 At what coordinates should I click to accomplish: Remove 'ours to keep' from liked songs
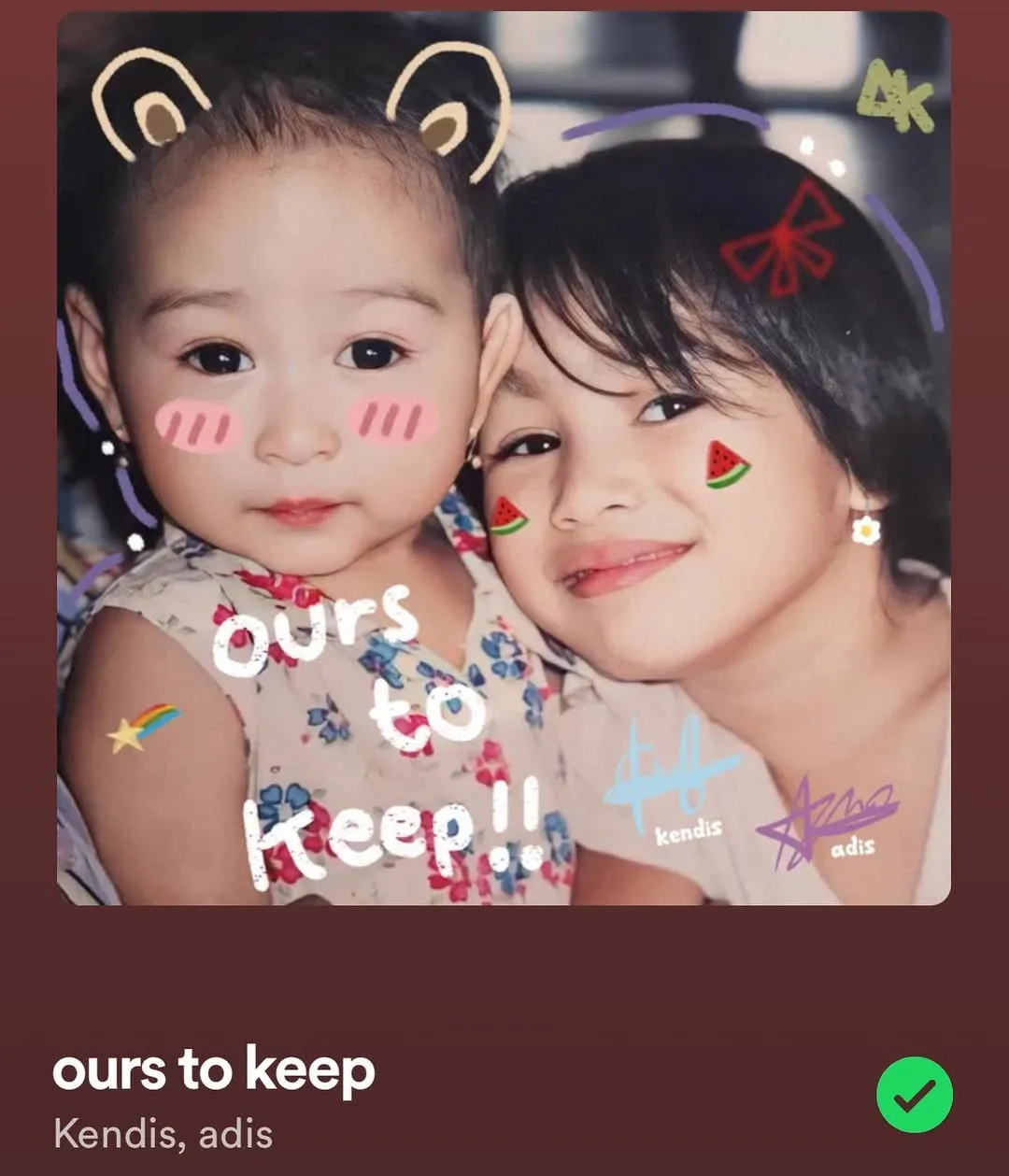914,1095
